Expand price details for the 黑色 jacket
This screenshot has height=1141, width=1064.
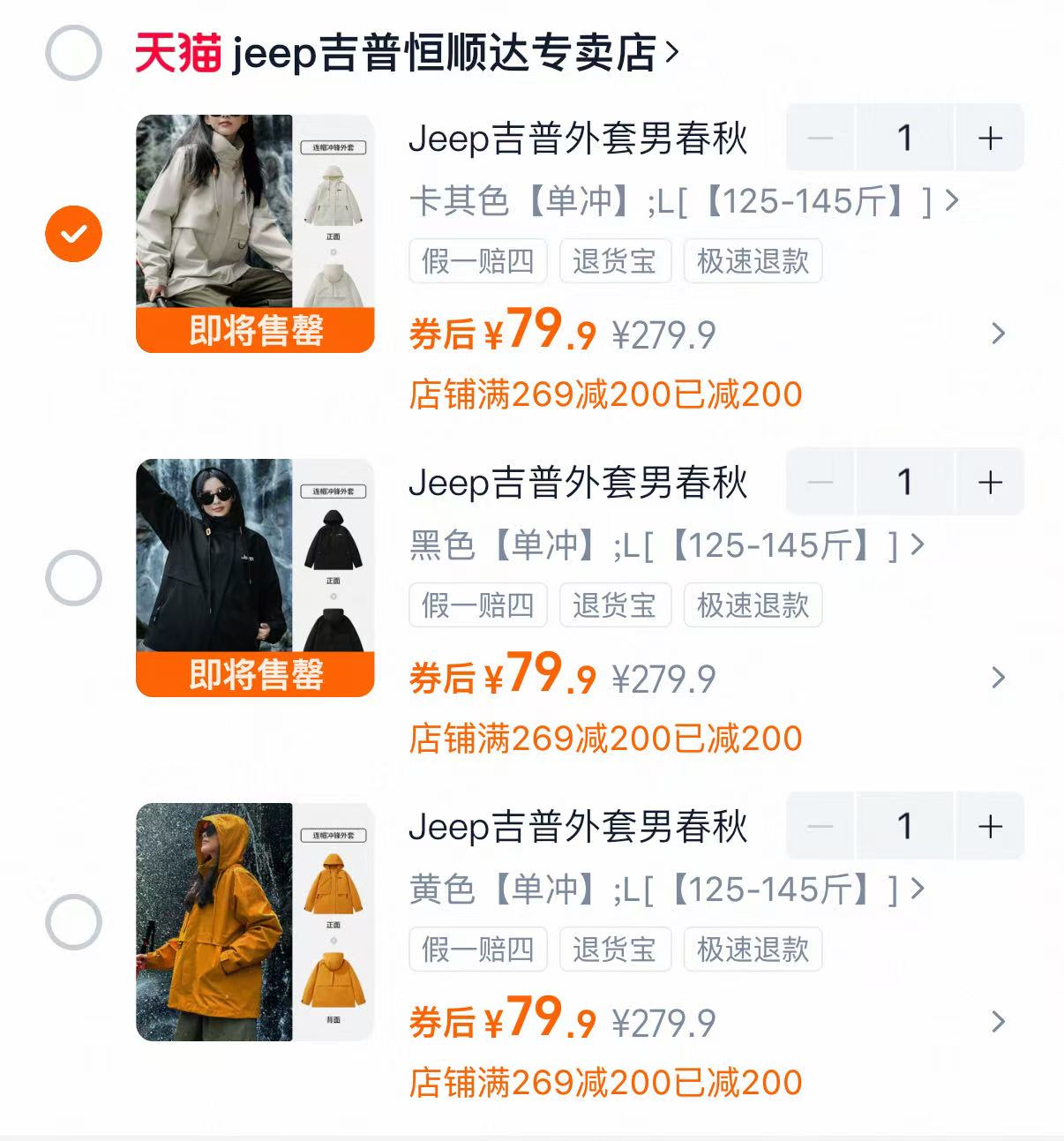coord(998,678)
